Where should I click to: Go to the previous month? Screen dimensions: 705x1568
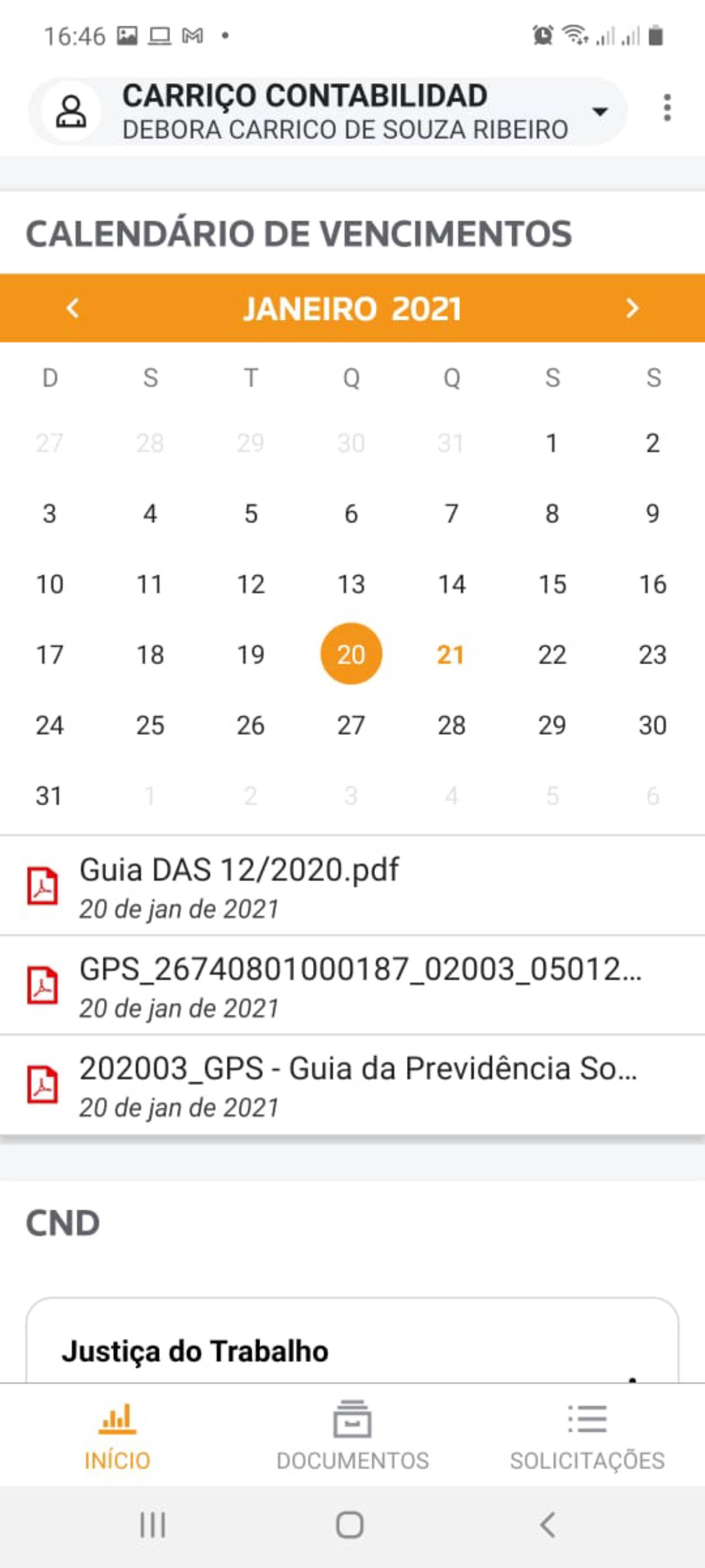click(73, 308)
